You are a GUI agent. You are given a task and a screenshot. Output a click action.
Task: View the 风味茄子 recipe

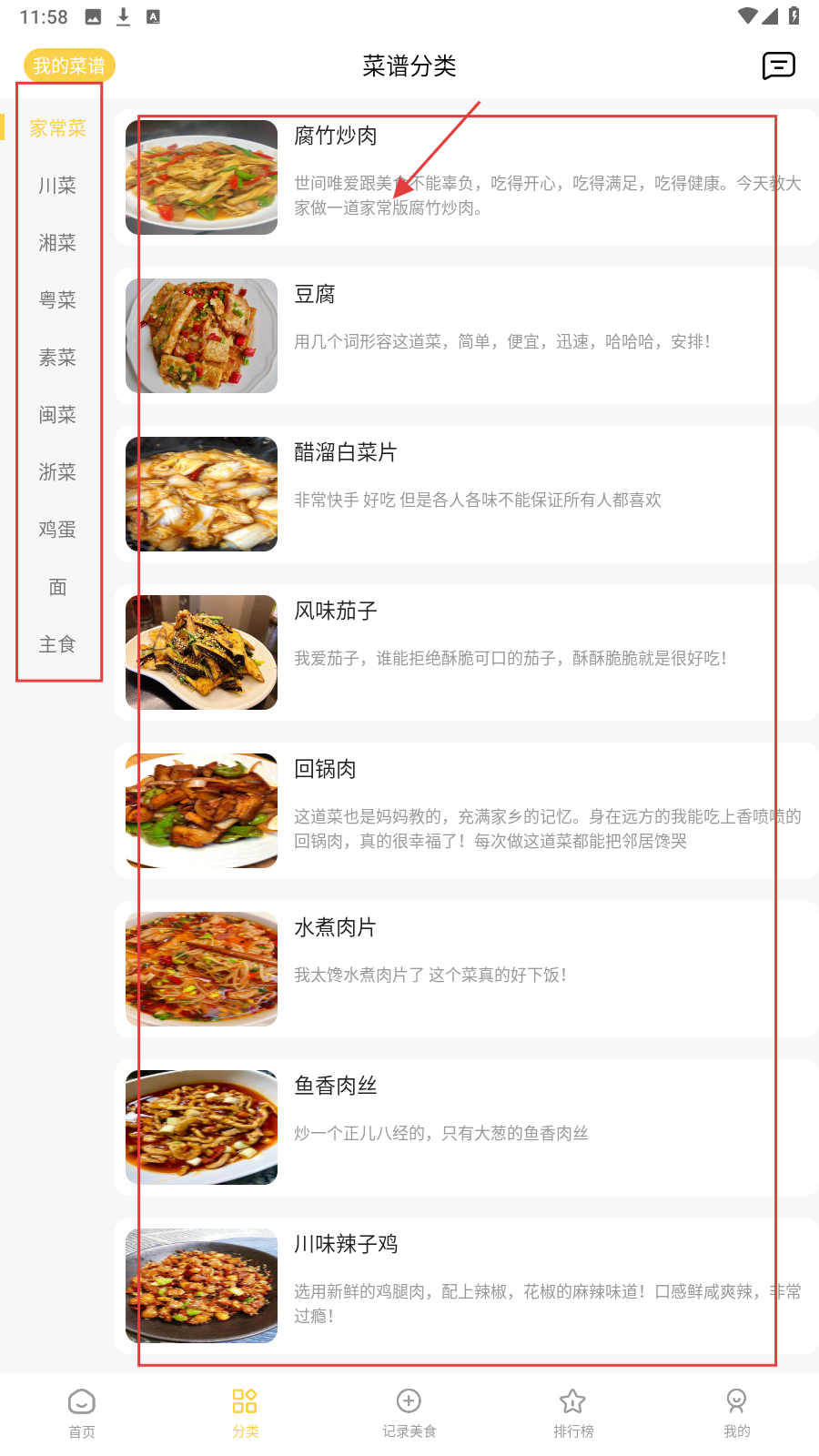466,652
